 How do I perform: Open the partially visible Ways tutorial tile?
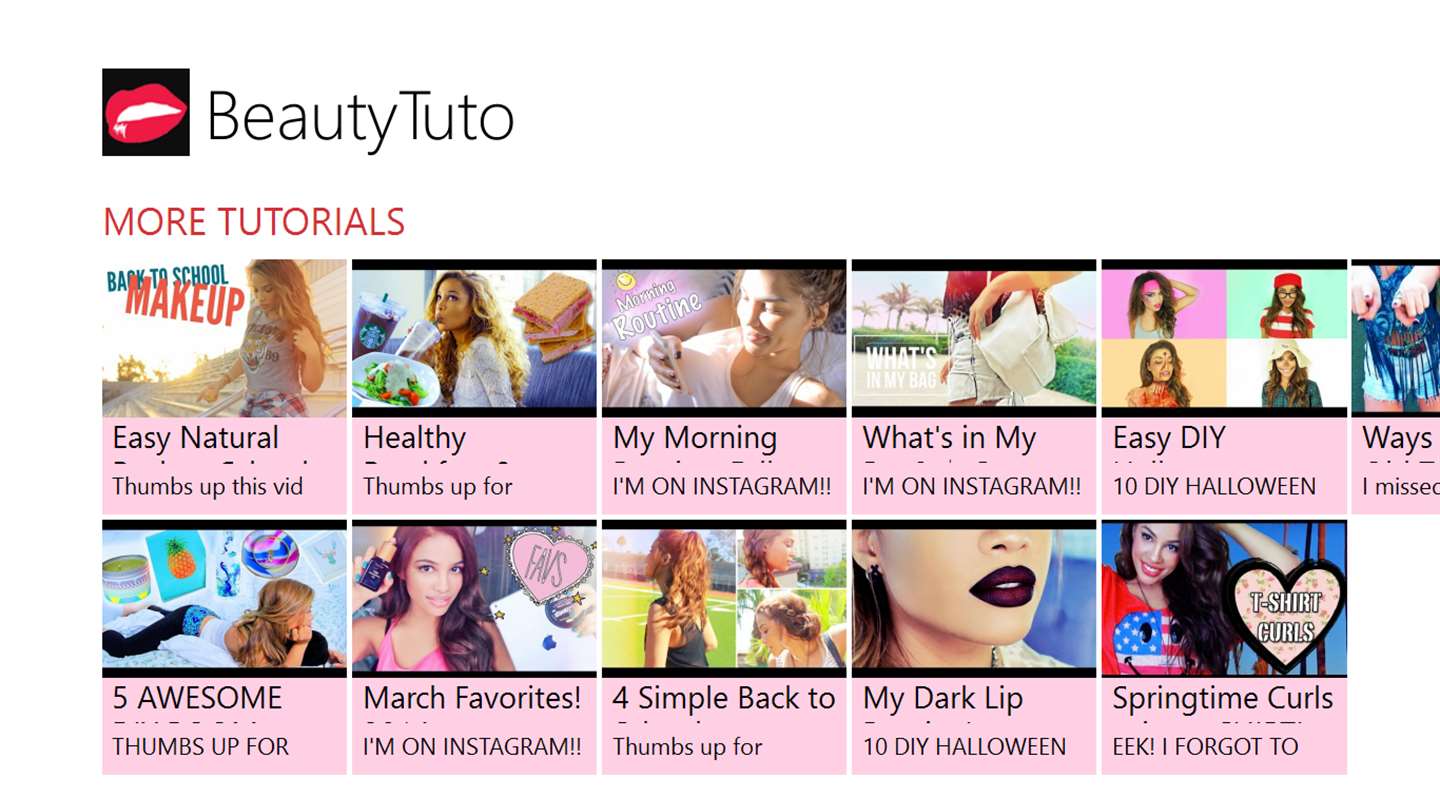[1396, 387]
